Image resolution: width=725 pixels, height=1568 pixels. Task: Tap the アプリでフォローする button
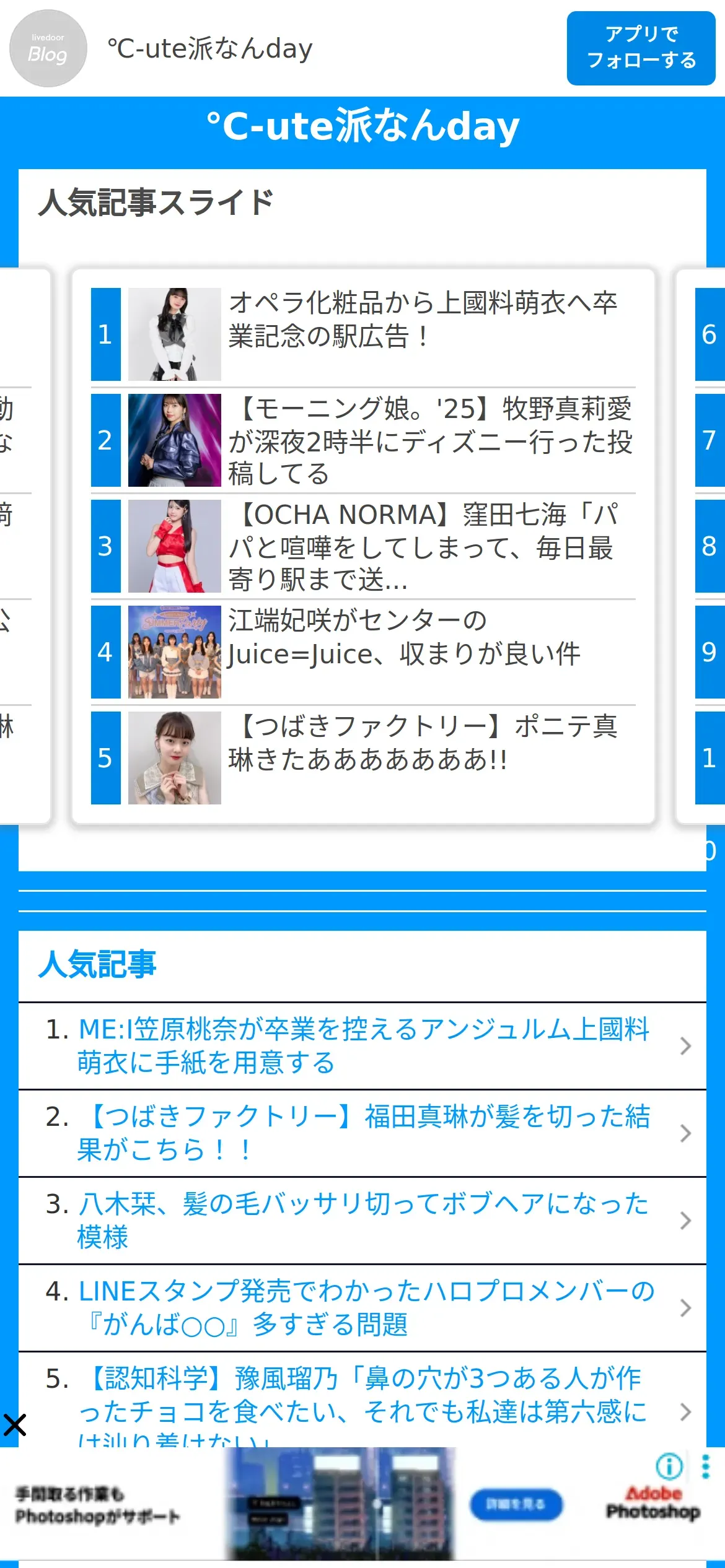pyautogui.click(x=641, y=48)
